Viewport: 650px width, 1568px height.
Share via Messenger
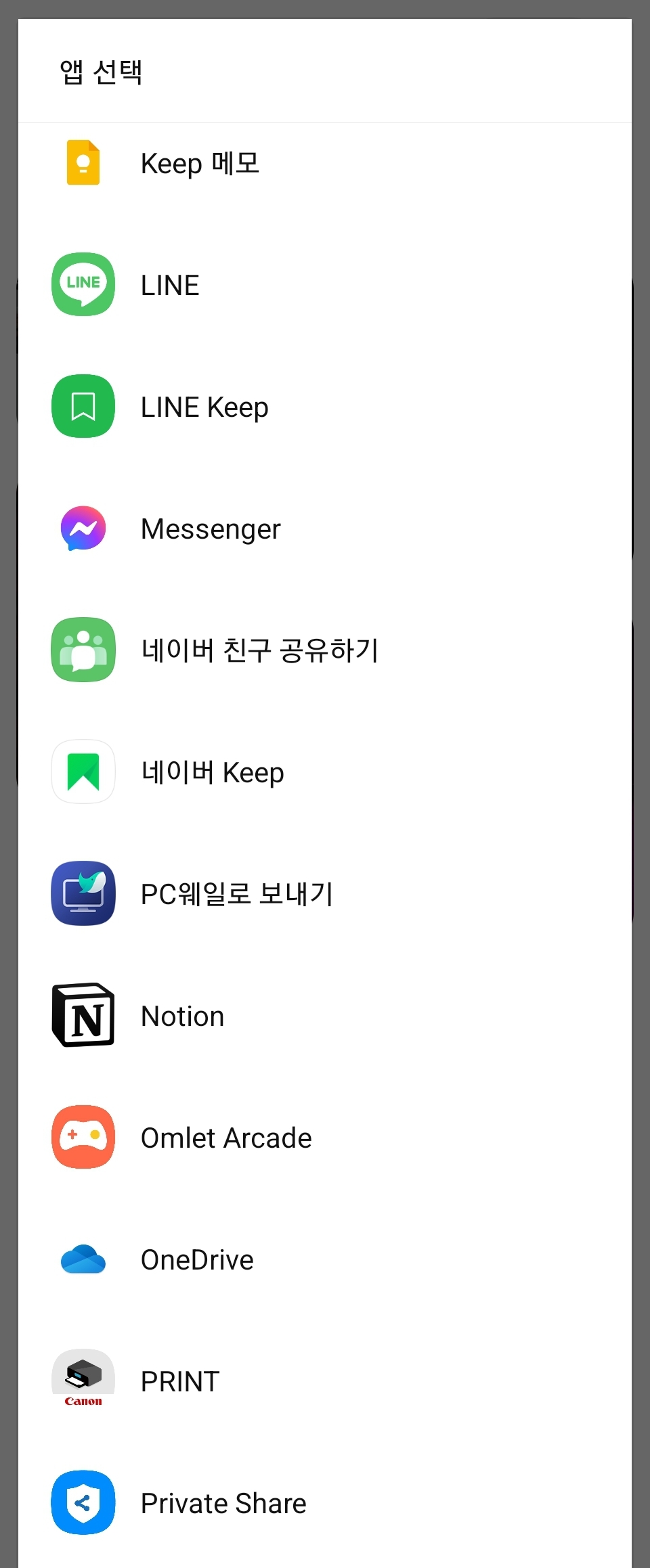pos(325,529)
